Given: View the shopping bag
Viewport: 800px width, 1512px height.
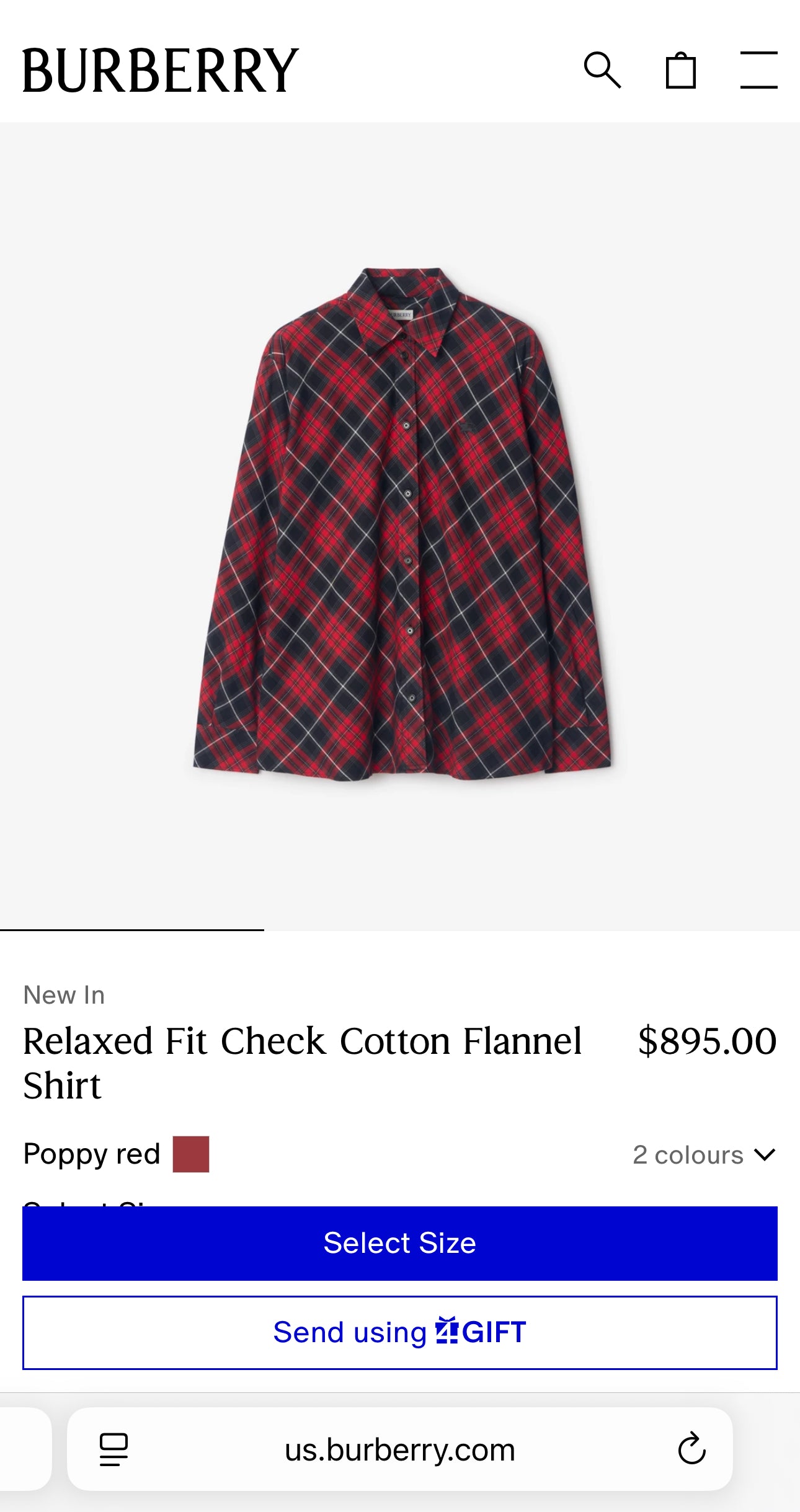Looking at the screenshot, I should (x=682, y=69).
